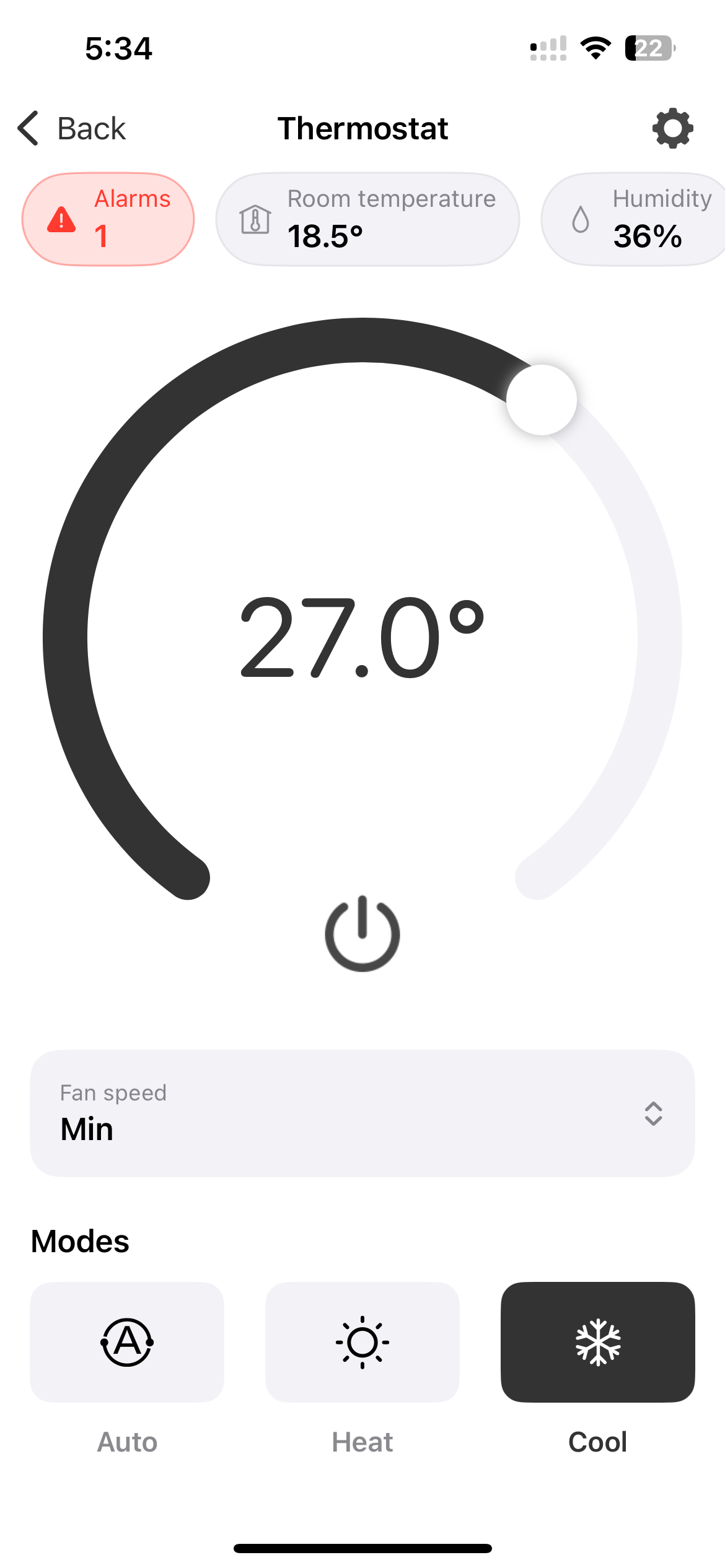Go back to the previous screen

(71, 129)
